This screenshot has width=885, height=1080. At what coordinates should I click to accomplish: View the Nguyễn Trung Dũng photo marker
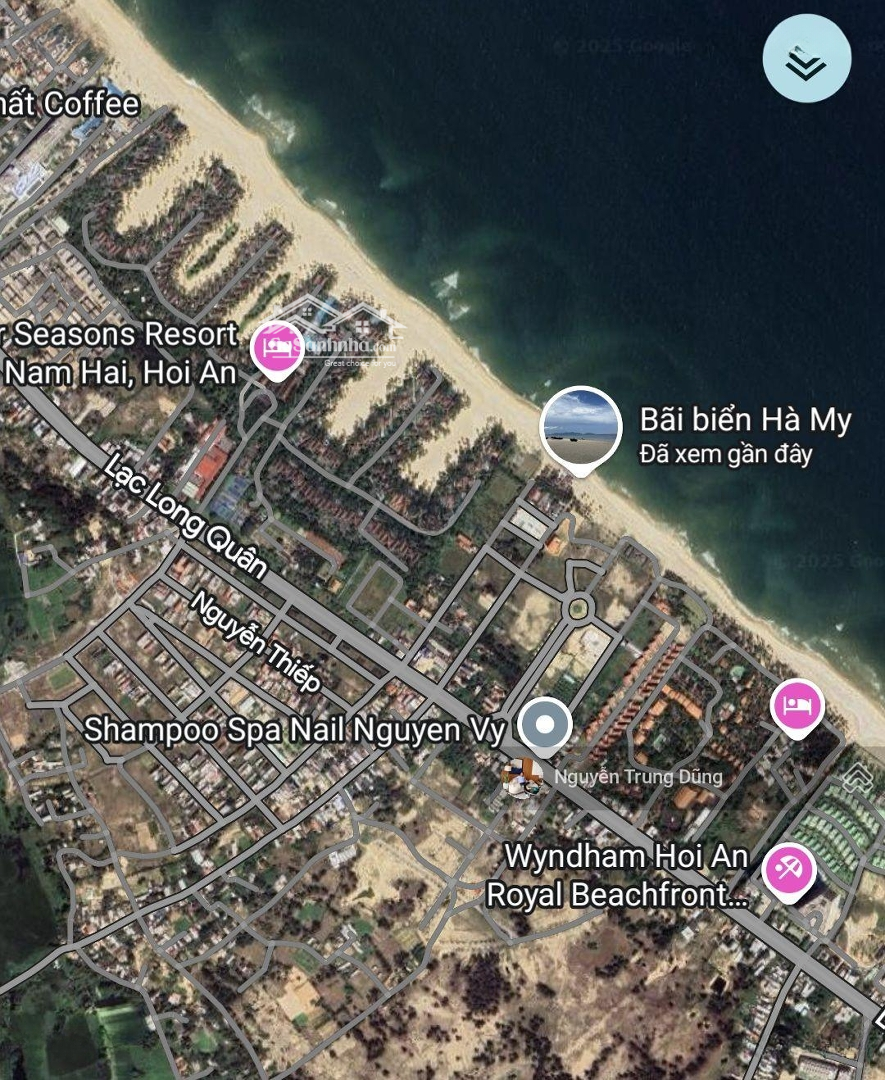click(522, 778)
